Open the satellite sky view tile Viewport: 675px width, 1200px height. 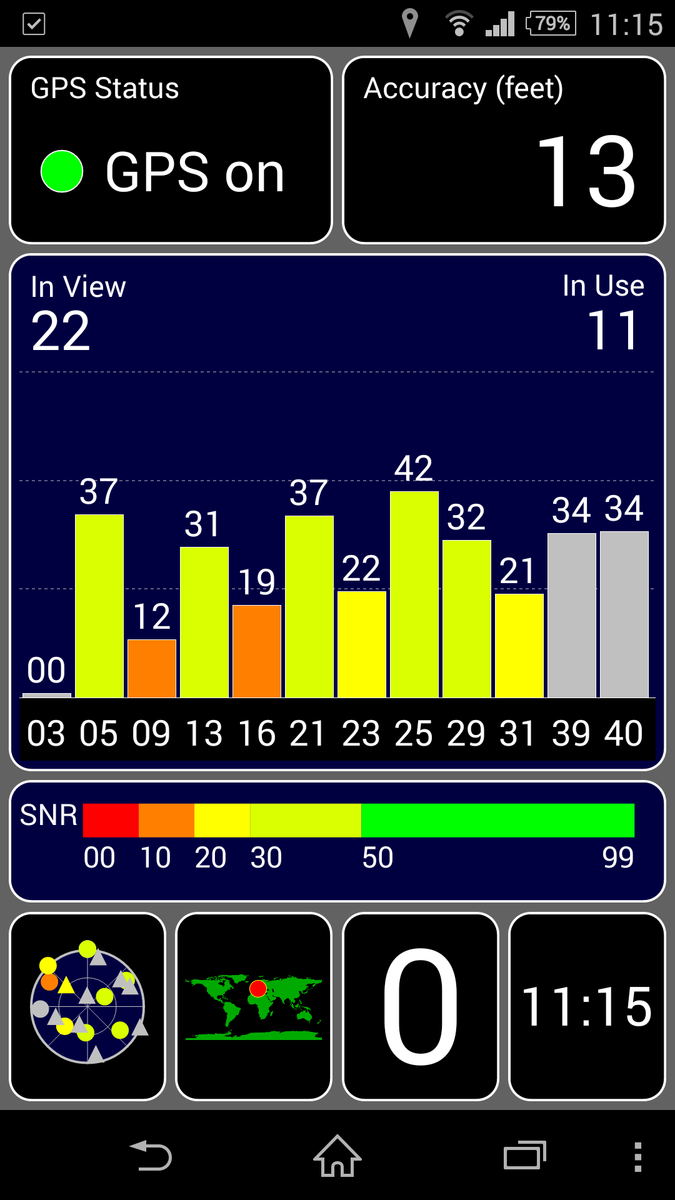[88, 1005]
